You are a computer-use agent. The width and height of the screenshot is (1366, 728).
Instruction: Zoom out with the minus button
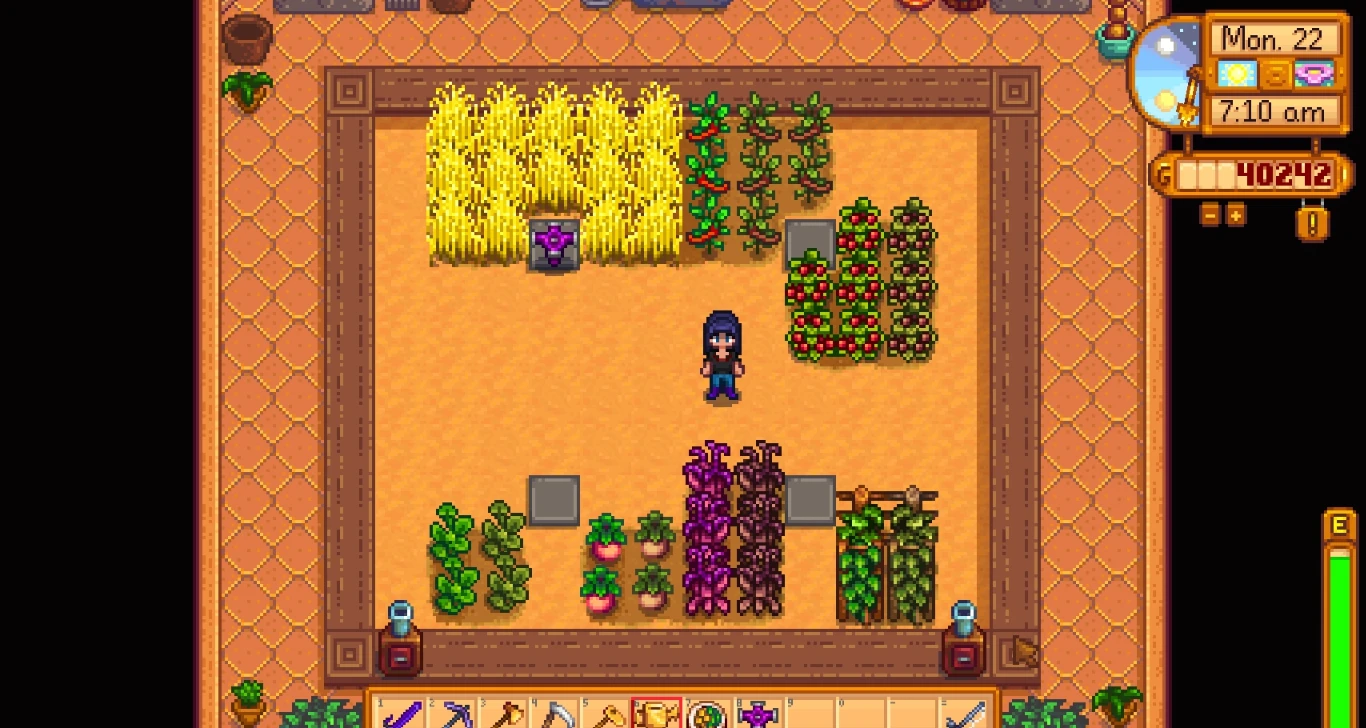tap(1210, 215)
